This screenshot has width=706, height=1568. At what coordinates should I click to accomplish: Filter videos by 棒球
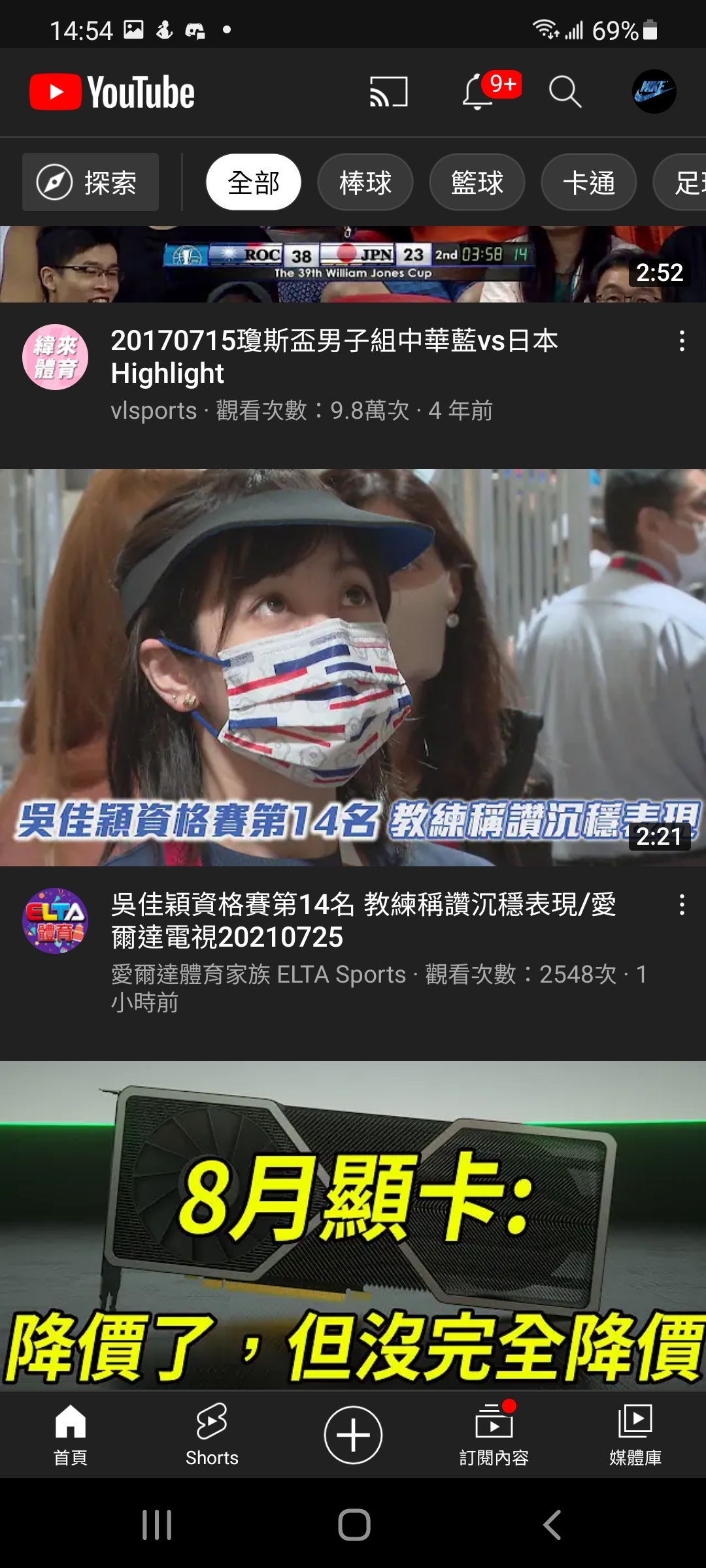pyautogui.click(x=365, y=182)
